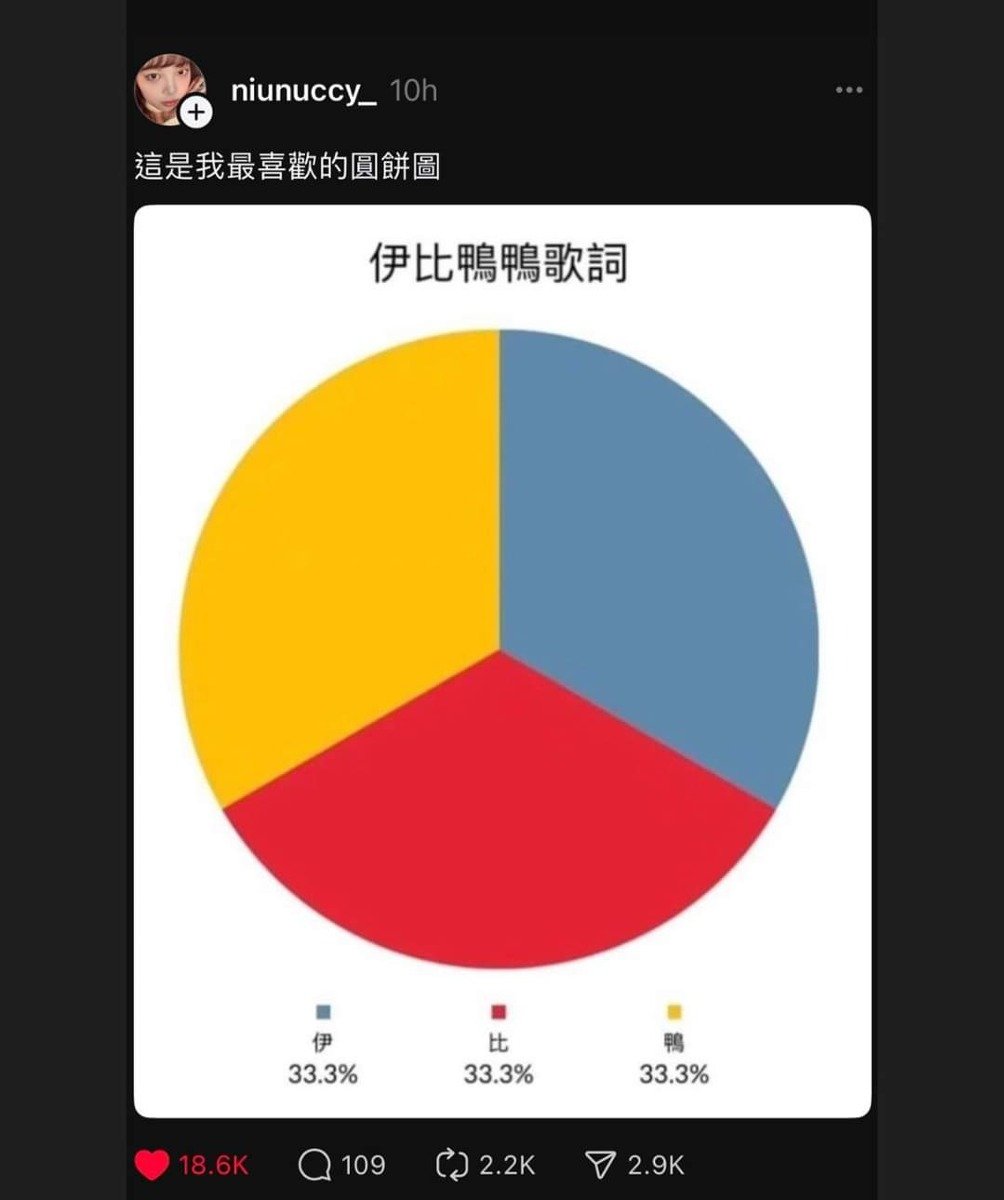Screen dimensions: 1004x1200
Task: Open the 109 comments on this post
Action: (x=315, y=1165)
